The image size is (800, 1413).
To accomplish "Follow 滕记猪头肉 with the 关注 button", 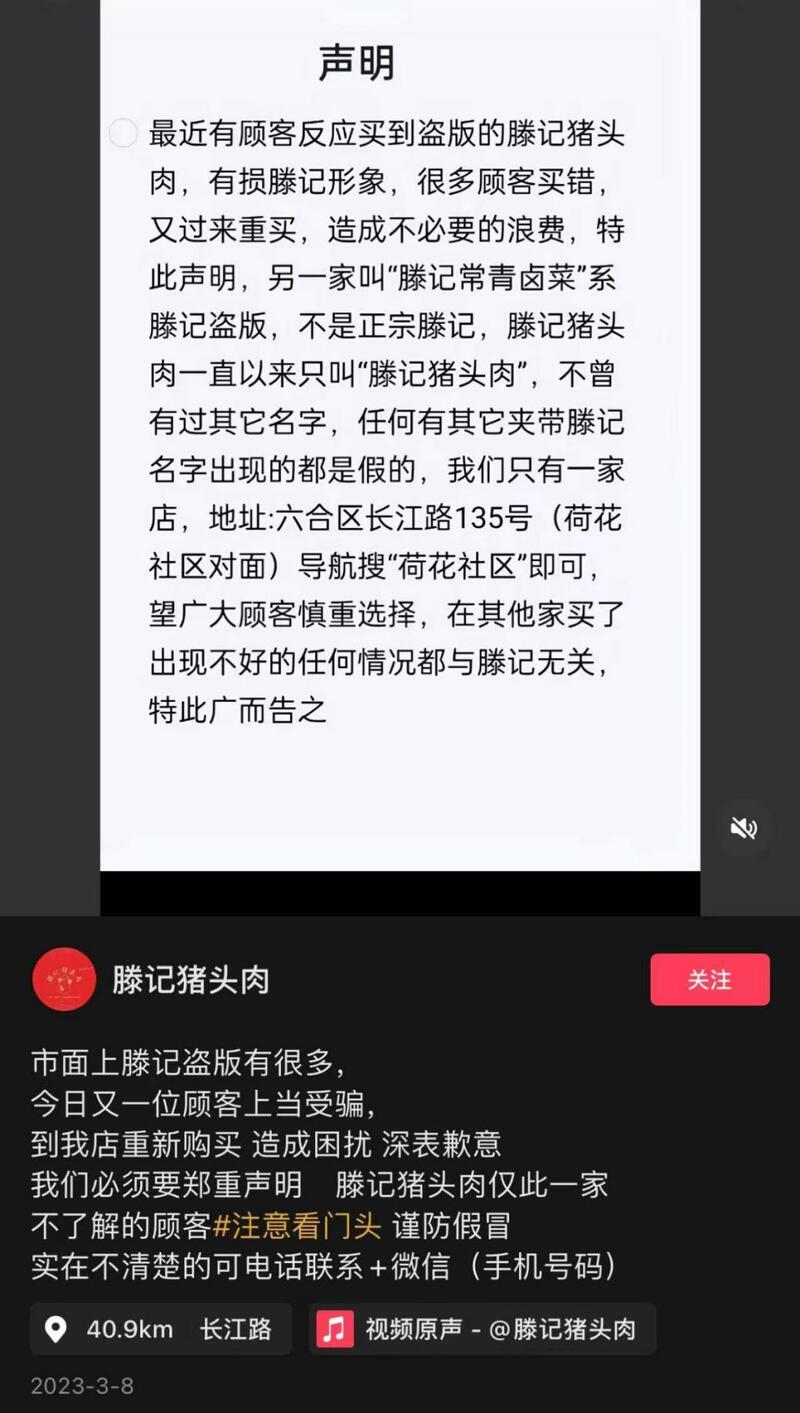I will (710, 980).
